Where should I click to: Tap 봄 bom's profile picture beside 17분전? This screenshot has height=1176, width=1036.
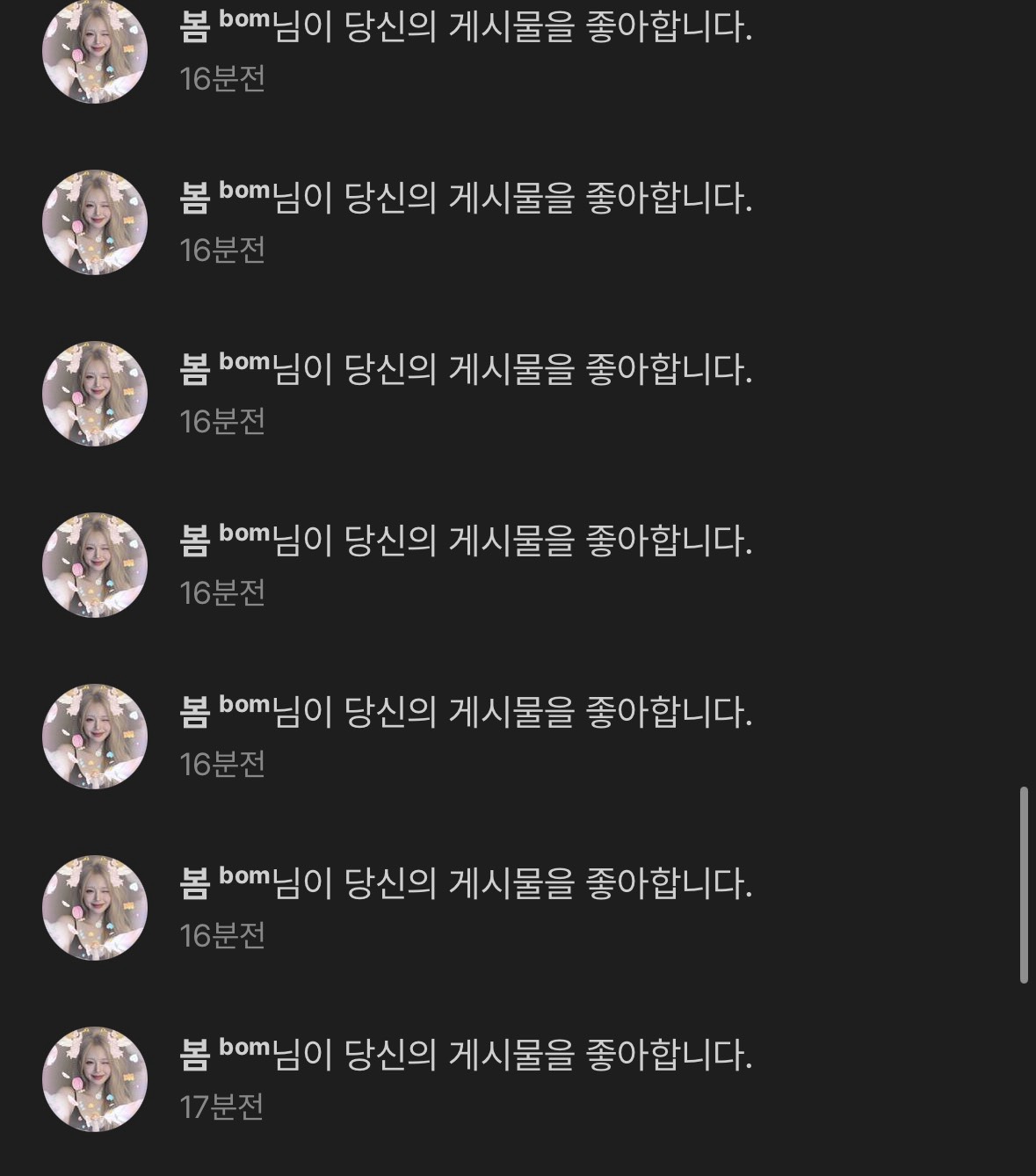coord(95,1079)
